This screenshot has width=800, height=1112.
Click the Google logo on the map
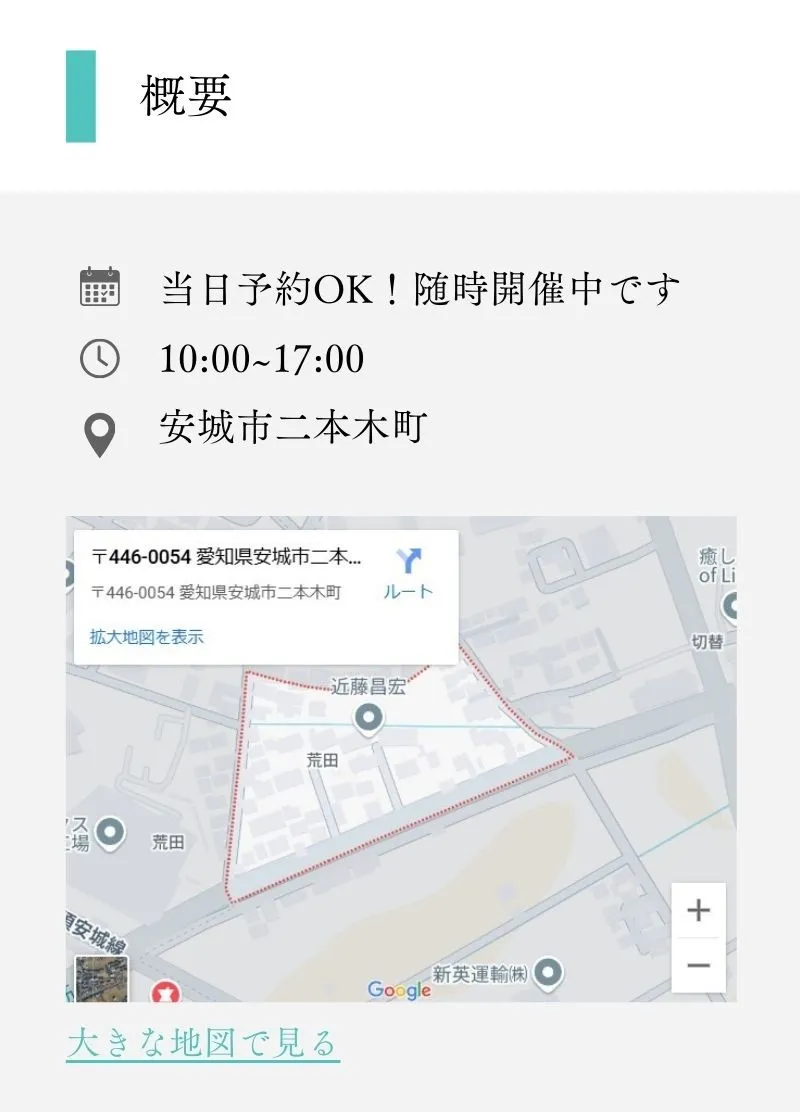[x=398, y=990]
